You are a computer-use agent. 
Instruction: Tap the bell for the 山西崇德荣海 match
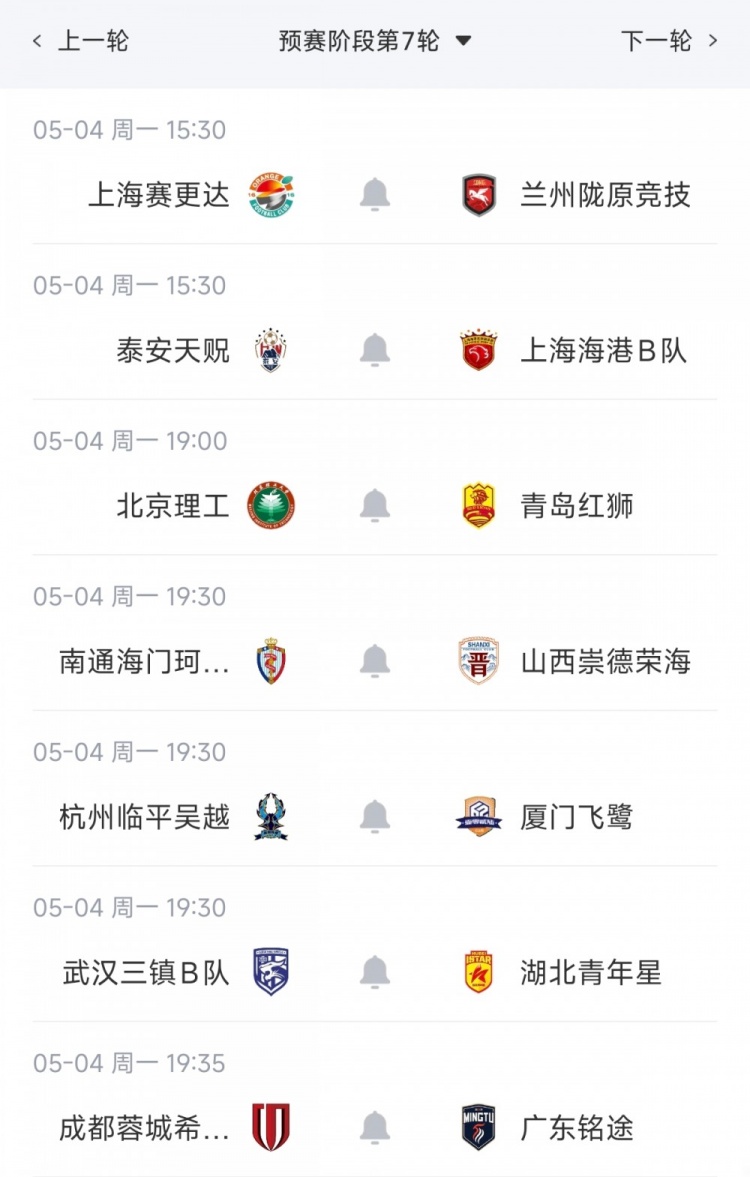[x=375, y=661]
